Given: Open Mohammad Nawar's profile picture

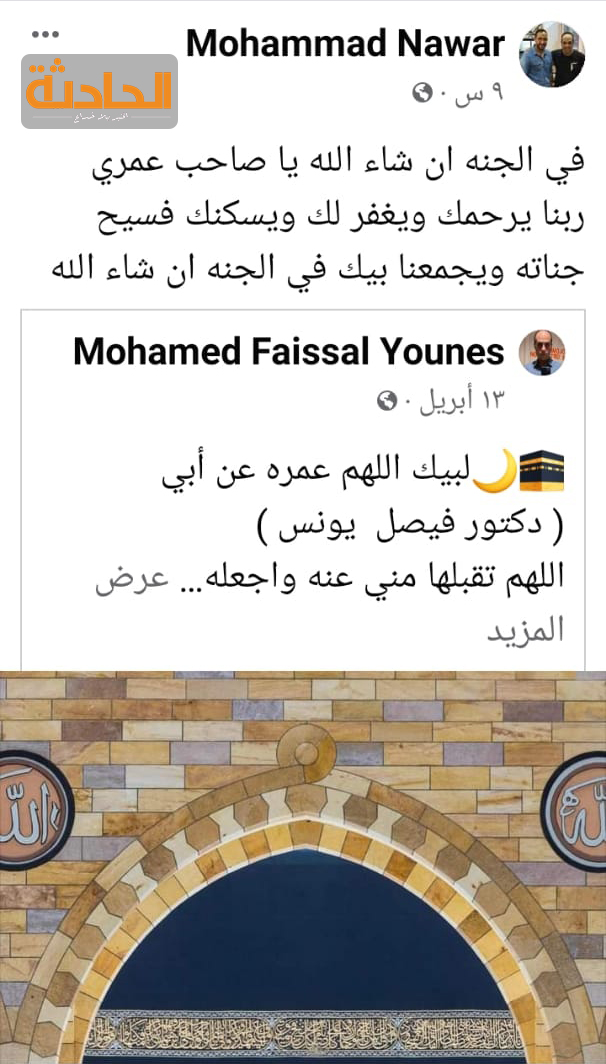Looking at the screenshot, I should coord(552,55).
